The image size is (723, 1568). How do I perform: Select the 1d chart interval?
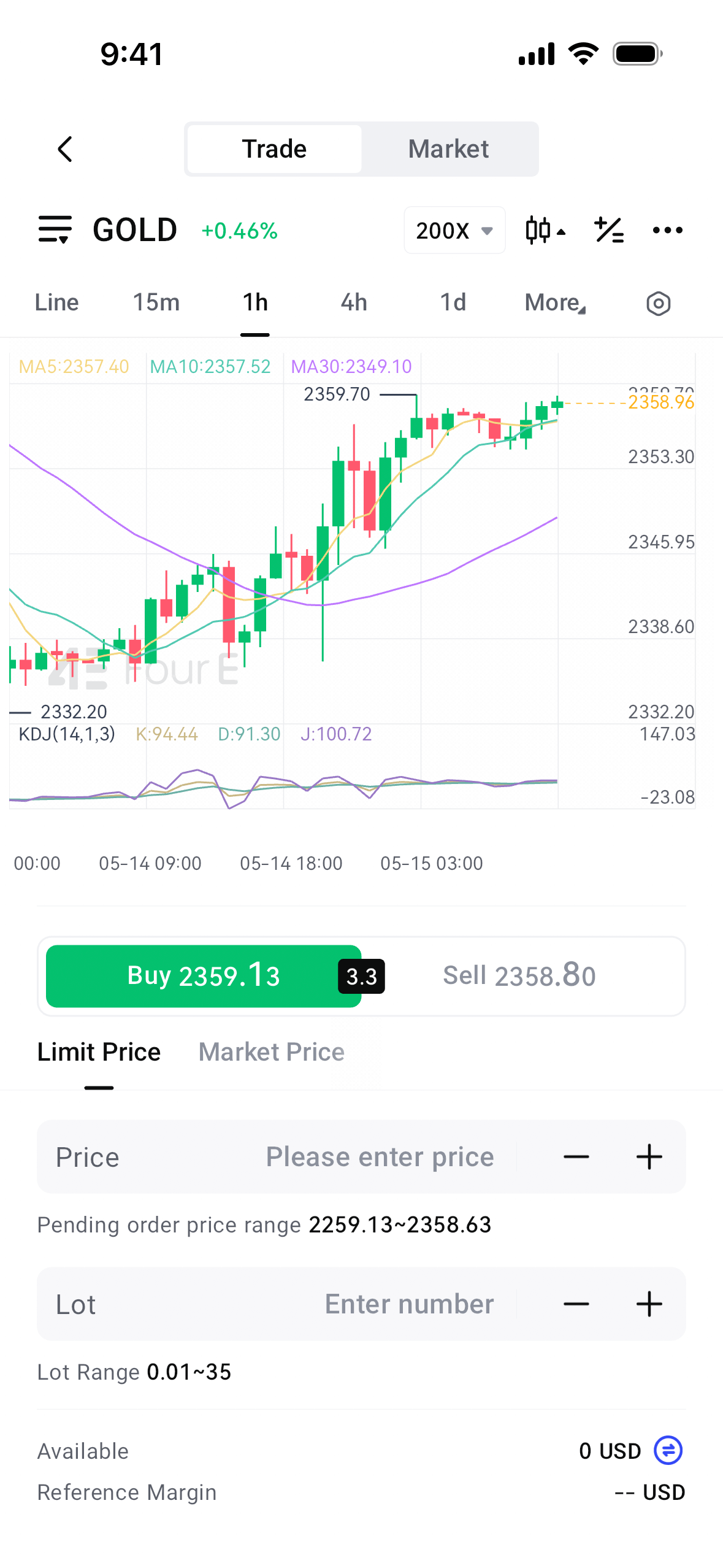pos(452,302)
